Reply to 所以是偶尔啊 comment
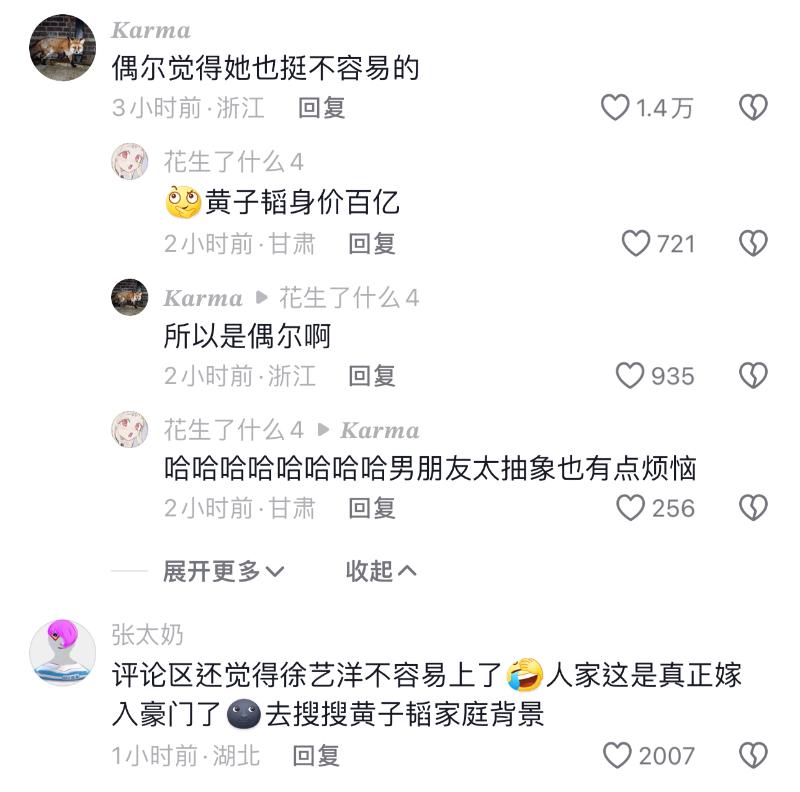 coord(372,376)
